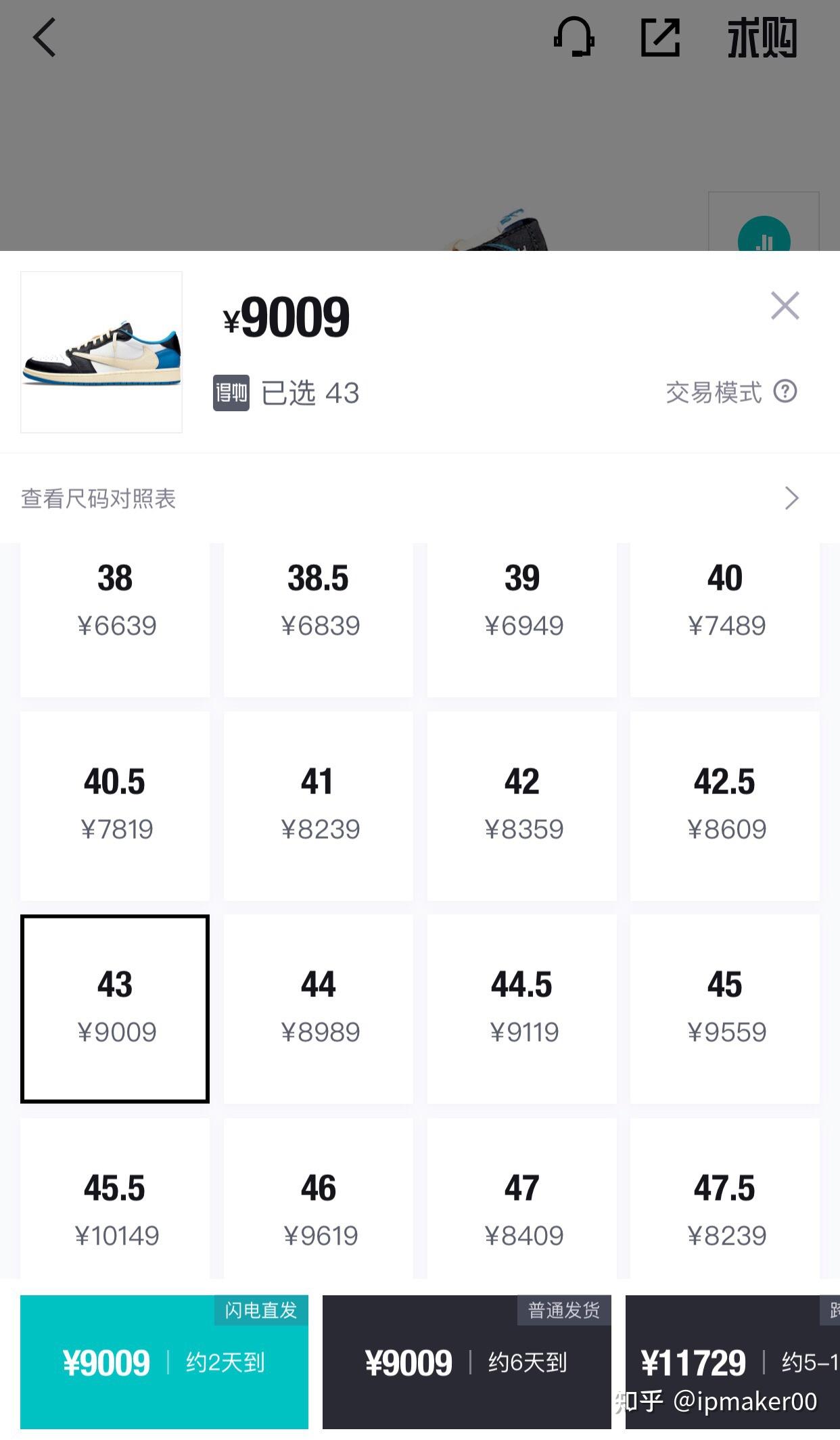840x1440 pixels.
Task: Select size 40 at ¥7489
Action: [725, 602]
